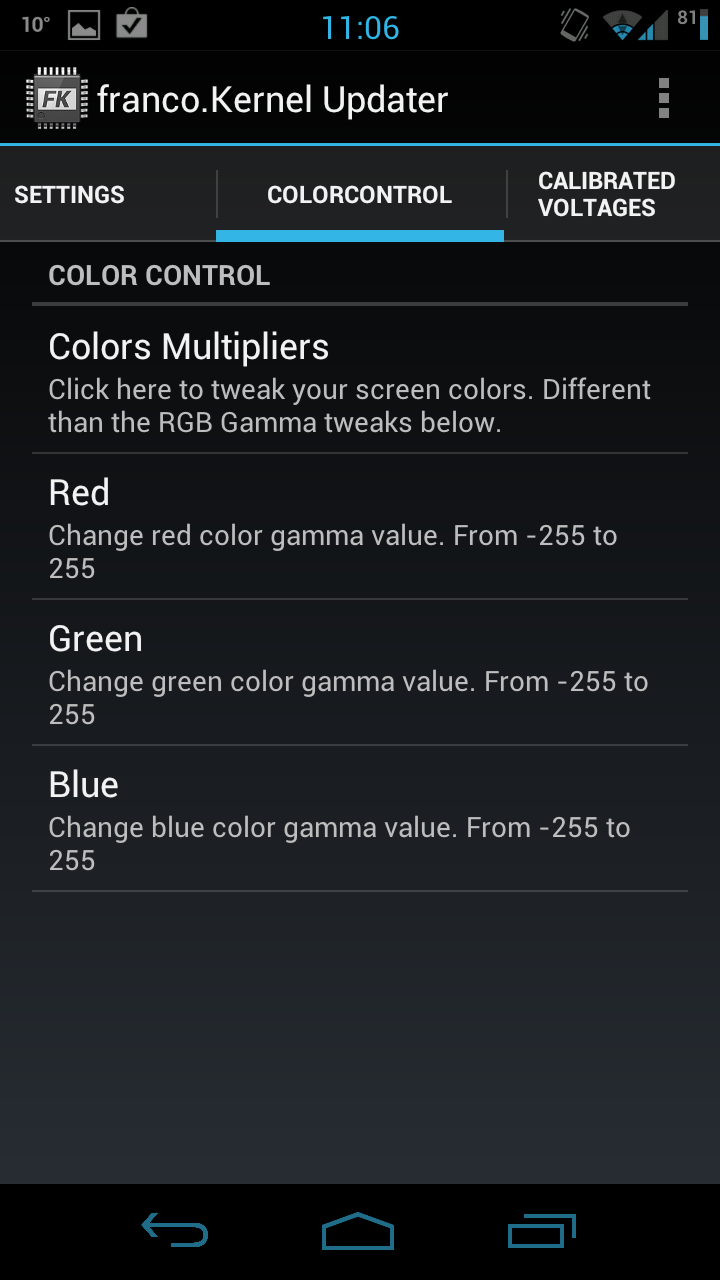Select the ColorControl tab

[360, 194]
